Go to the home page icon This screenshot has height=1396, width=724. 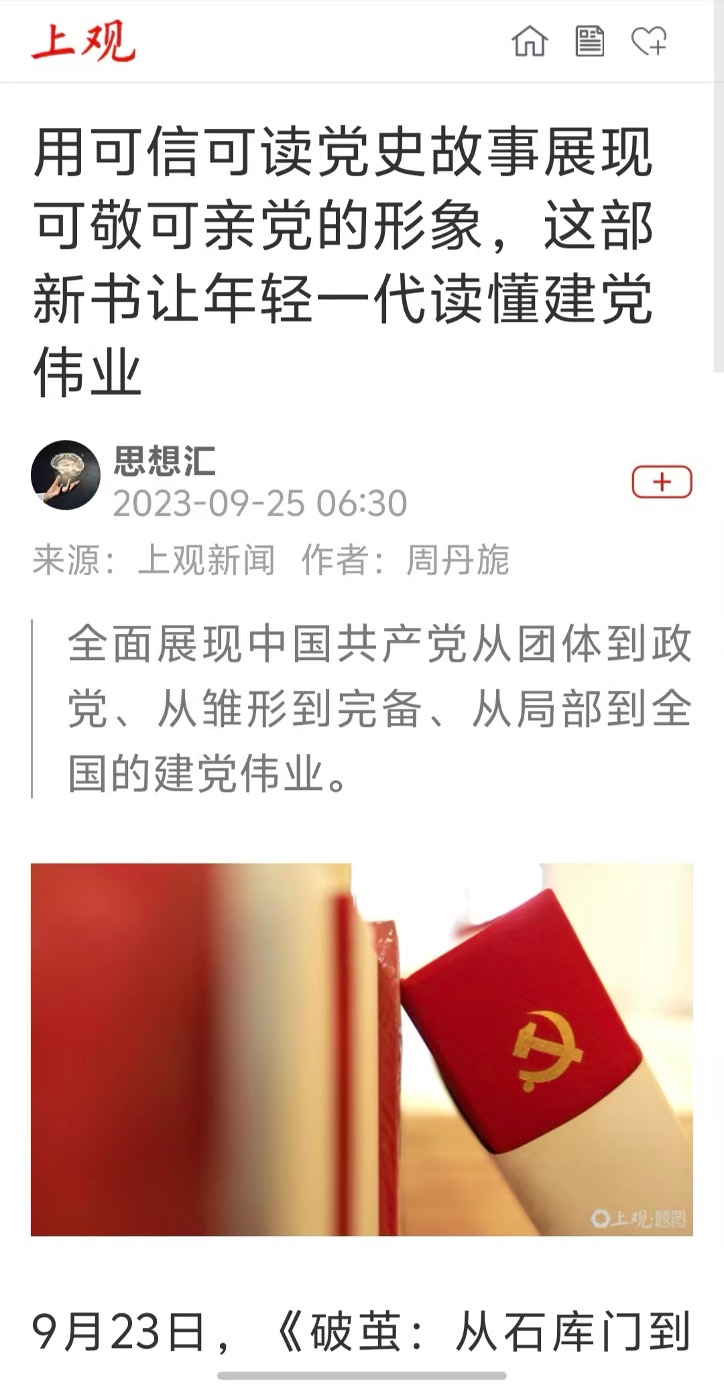click(x=529, y=41)
